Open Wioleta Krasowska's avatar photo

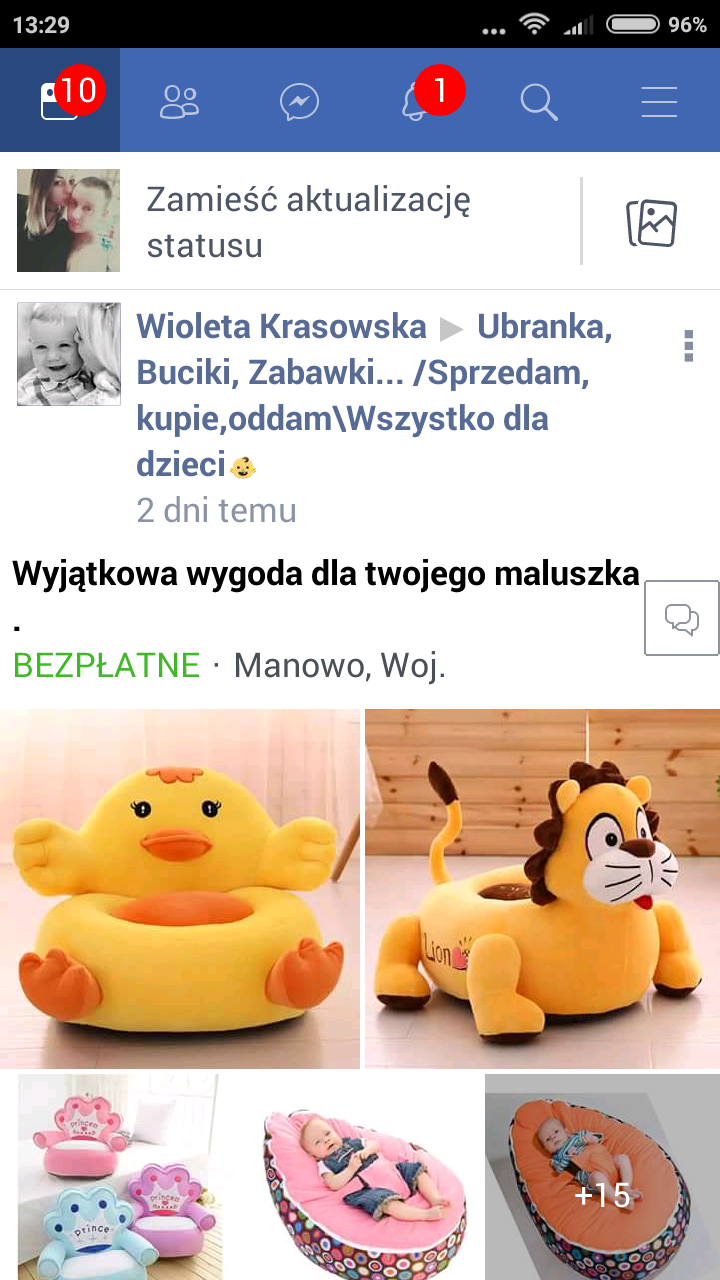(x=68, y=354)
